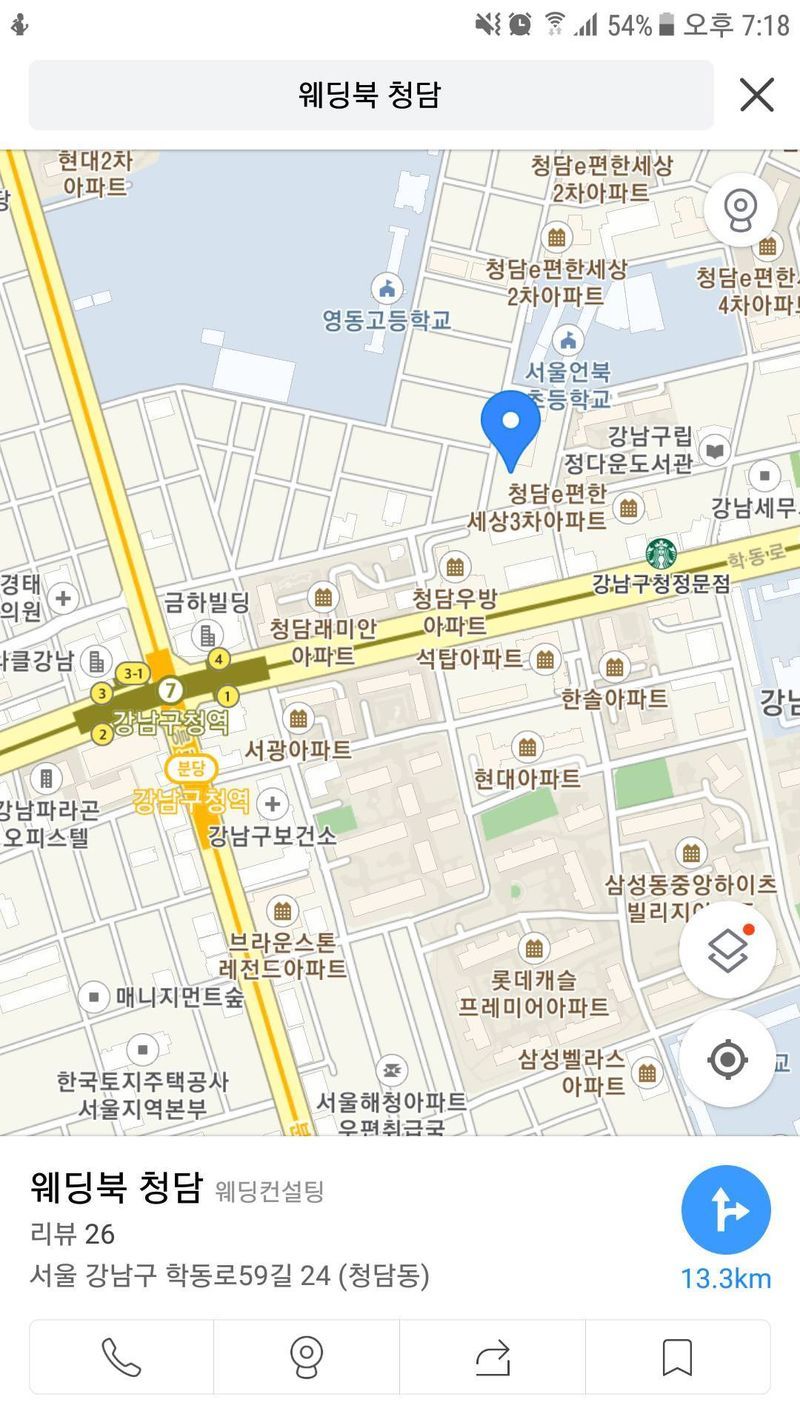Image resolution: width=800 pixels, height=1422 pixels.
Task: Get directions with the blue route button
Action: [x=726, y=1211]
